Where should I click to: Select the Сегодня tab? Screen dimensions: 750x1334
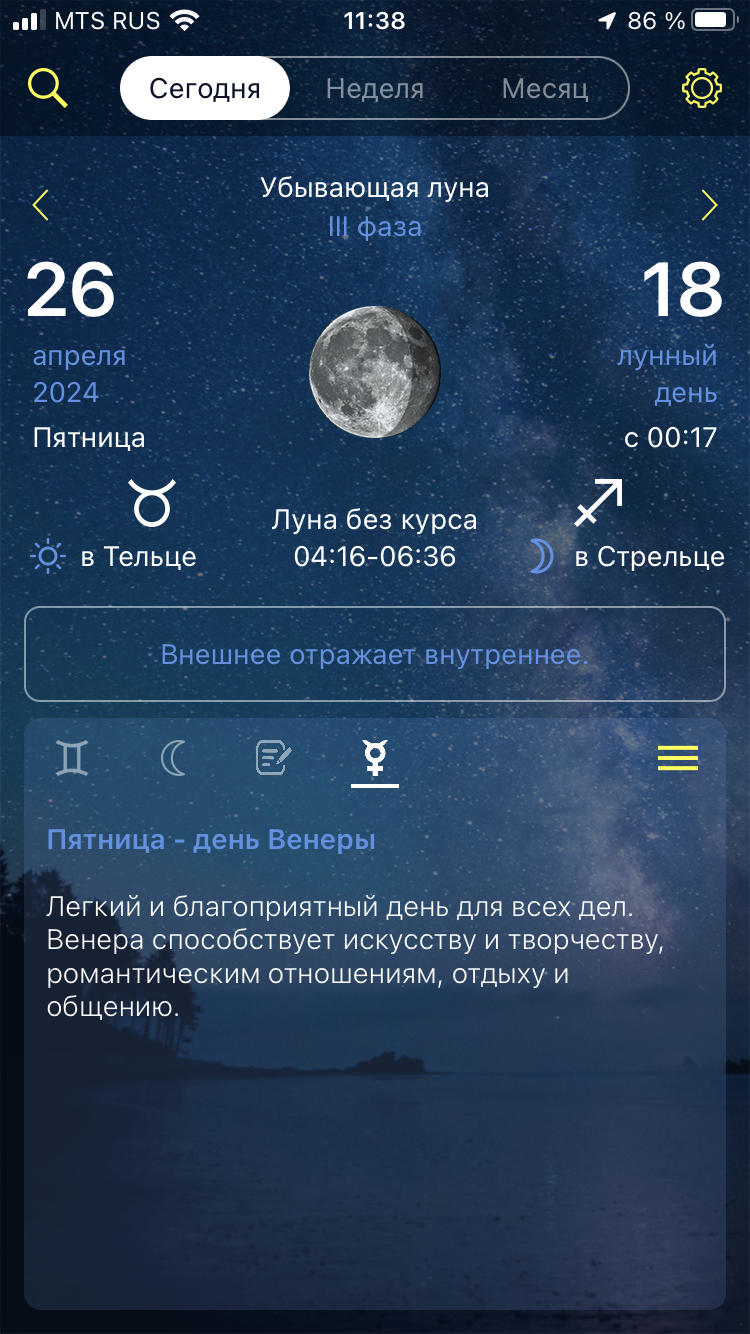click(204, 88)
